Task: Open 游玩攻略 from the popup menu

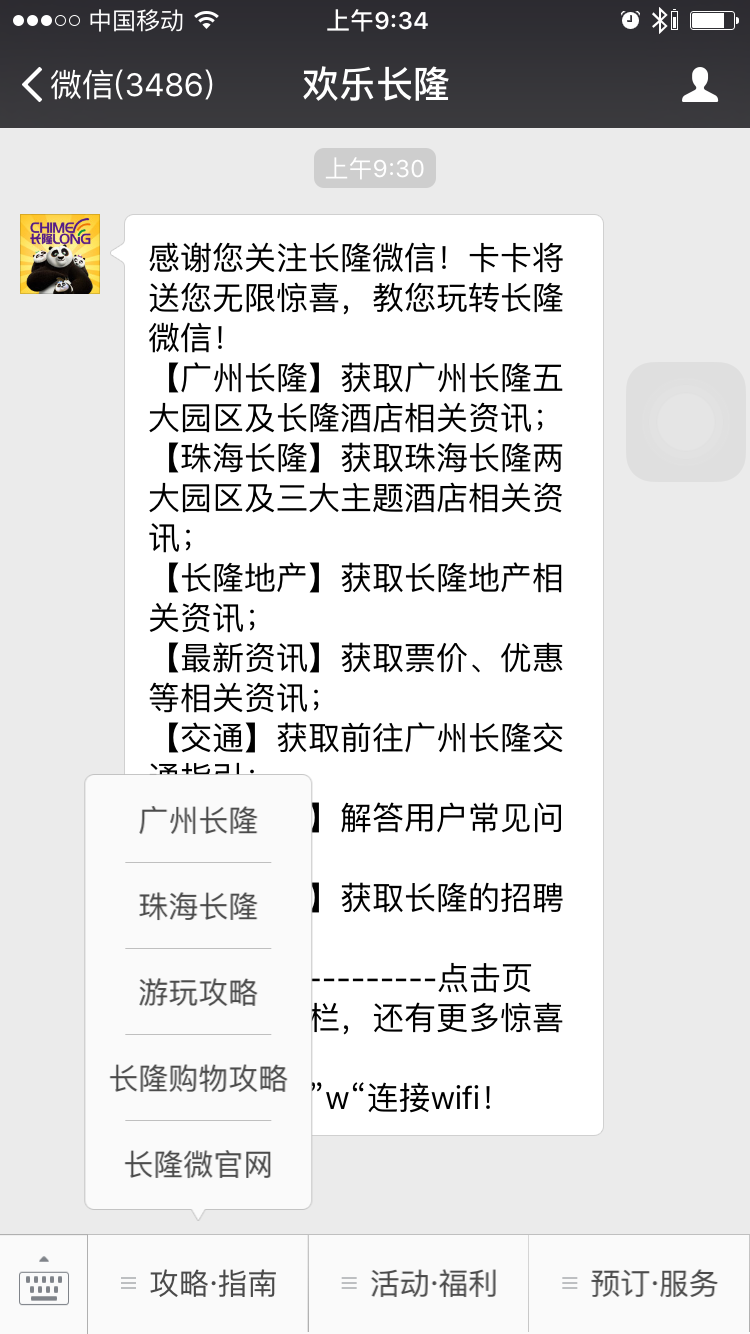Action: [x=198, y=992]
